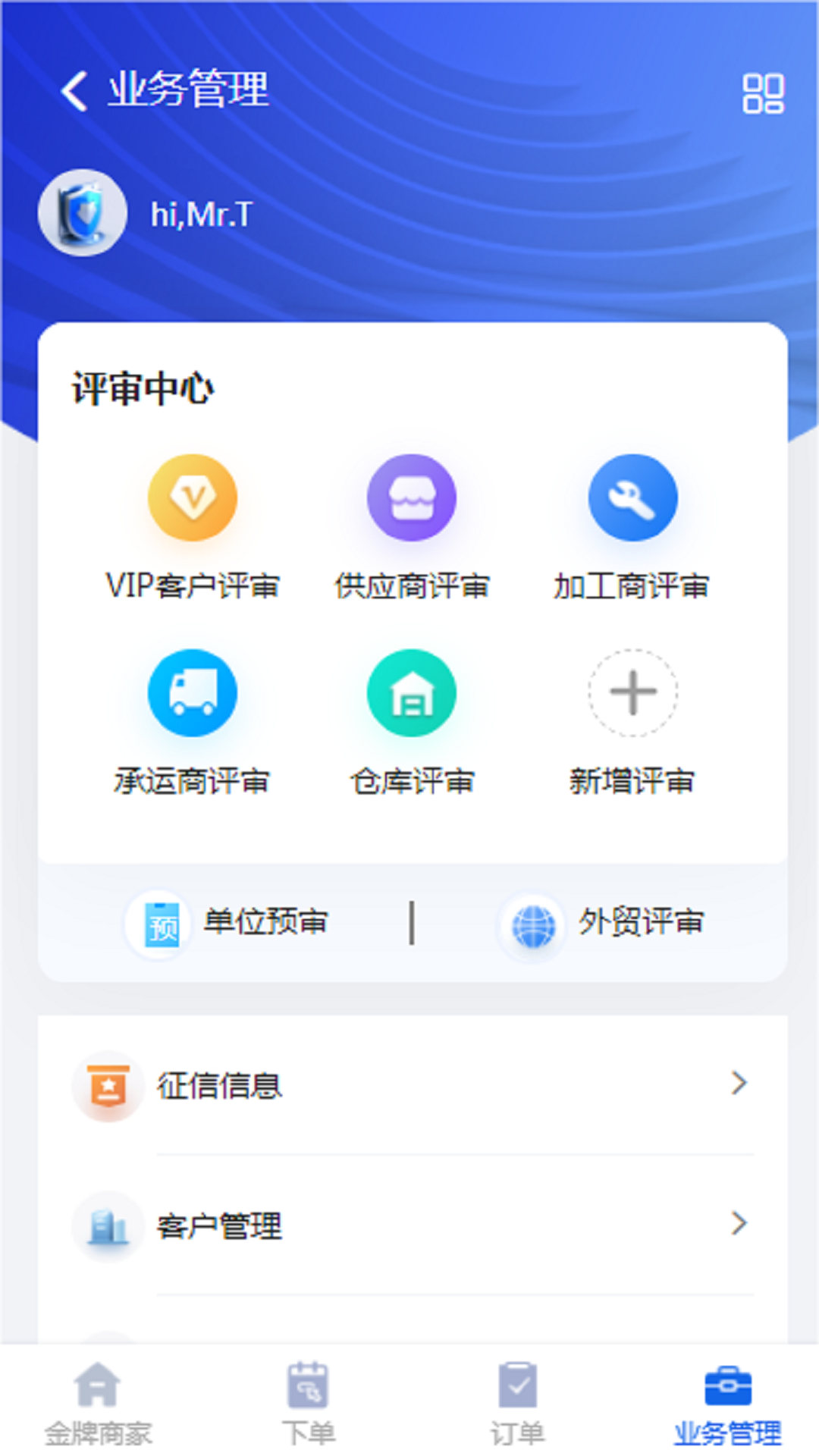Select the 供应商评审 supplier review icon
The image size is (819, 1456).
pos(410,497)
